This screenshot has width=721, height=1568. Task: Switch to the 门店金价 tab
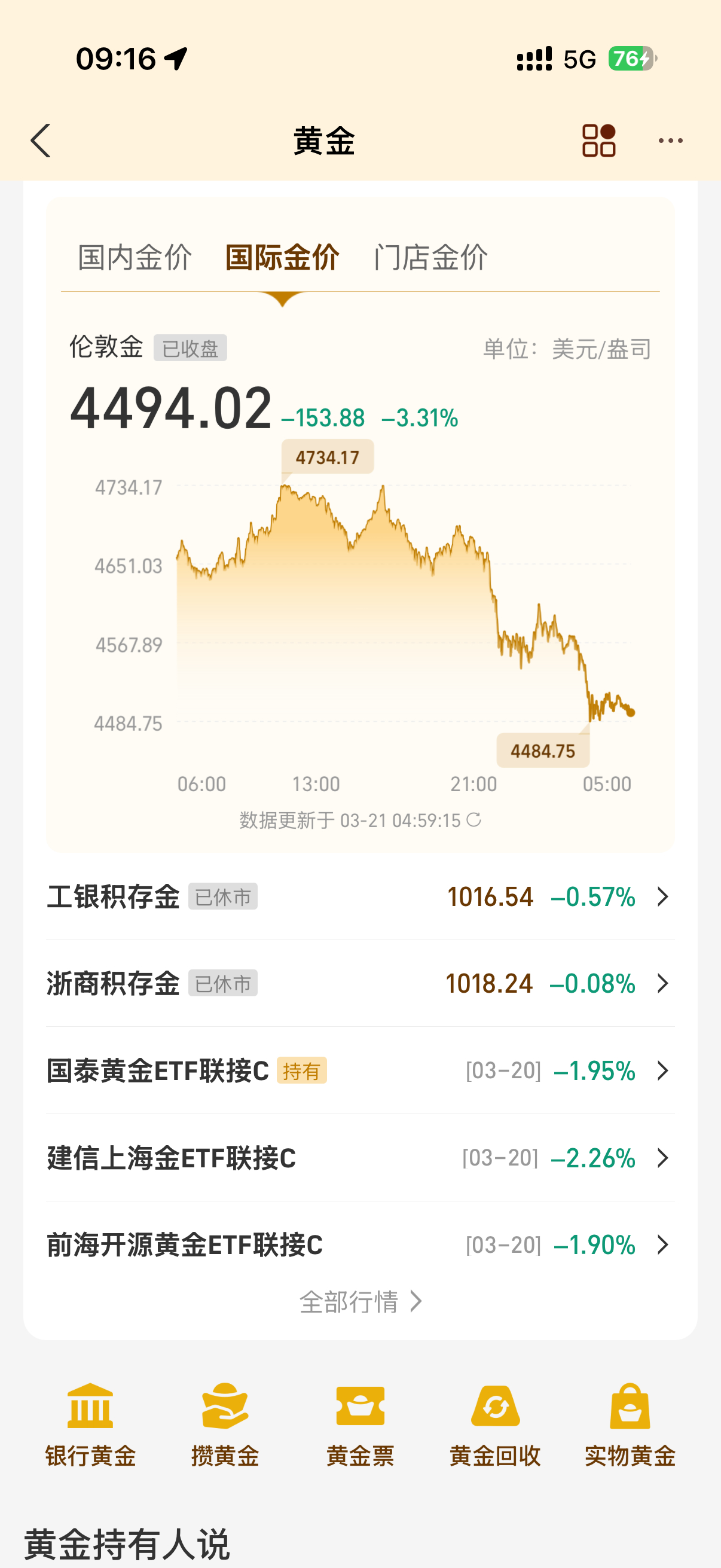(430, 258)
